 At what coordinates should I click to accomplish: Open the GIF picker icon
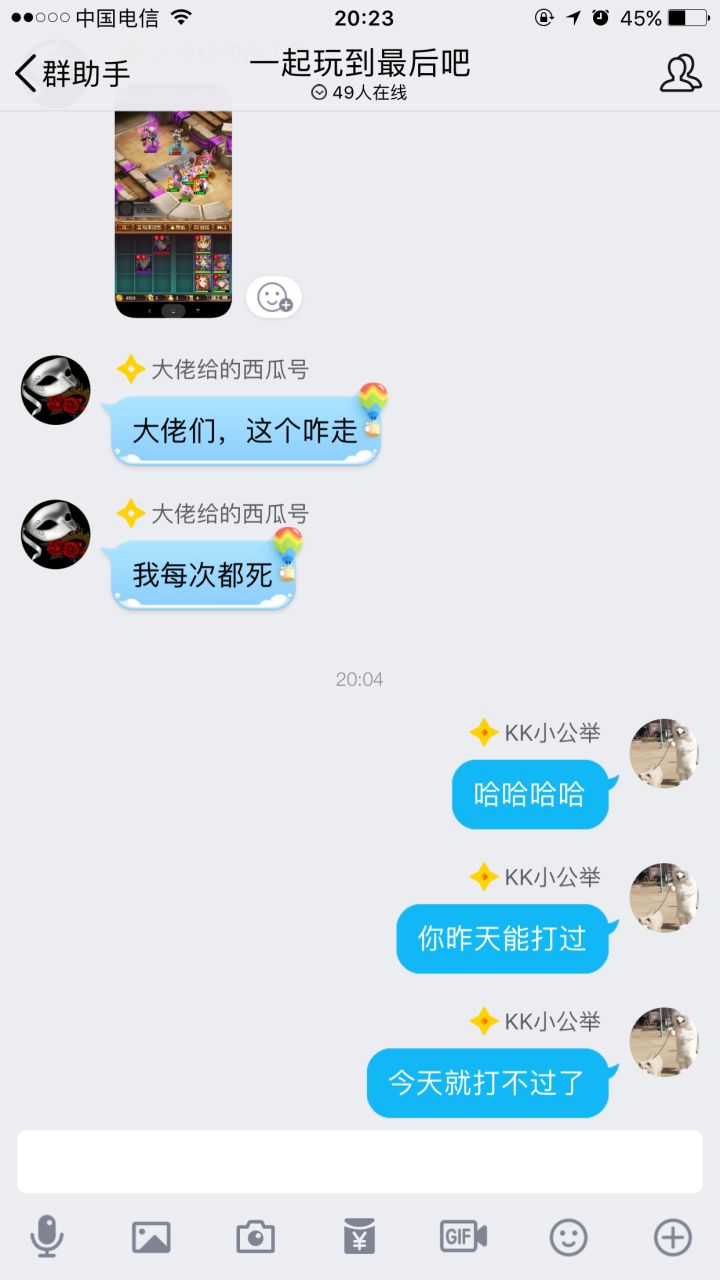pyautogui.click(x=462, y=1235)
